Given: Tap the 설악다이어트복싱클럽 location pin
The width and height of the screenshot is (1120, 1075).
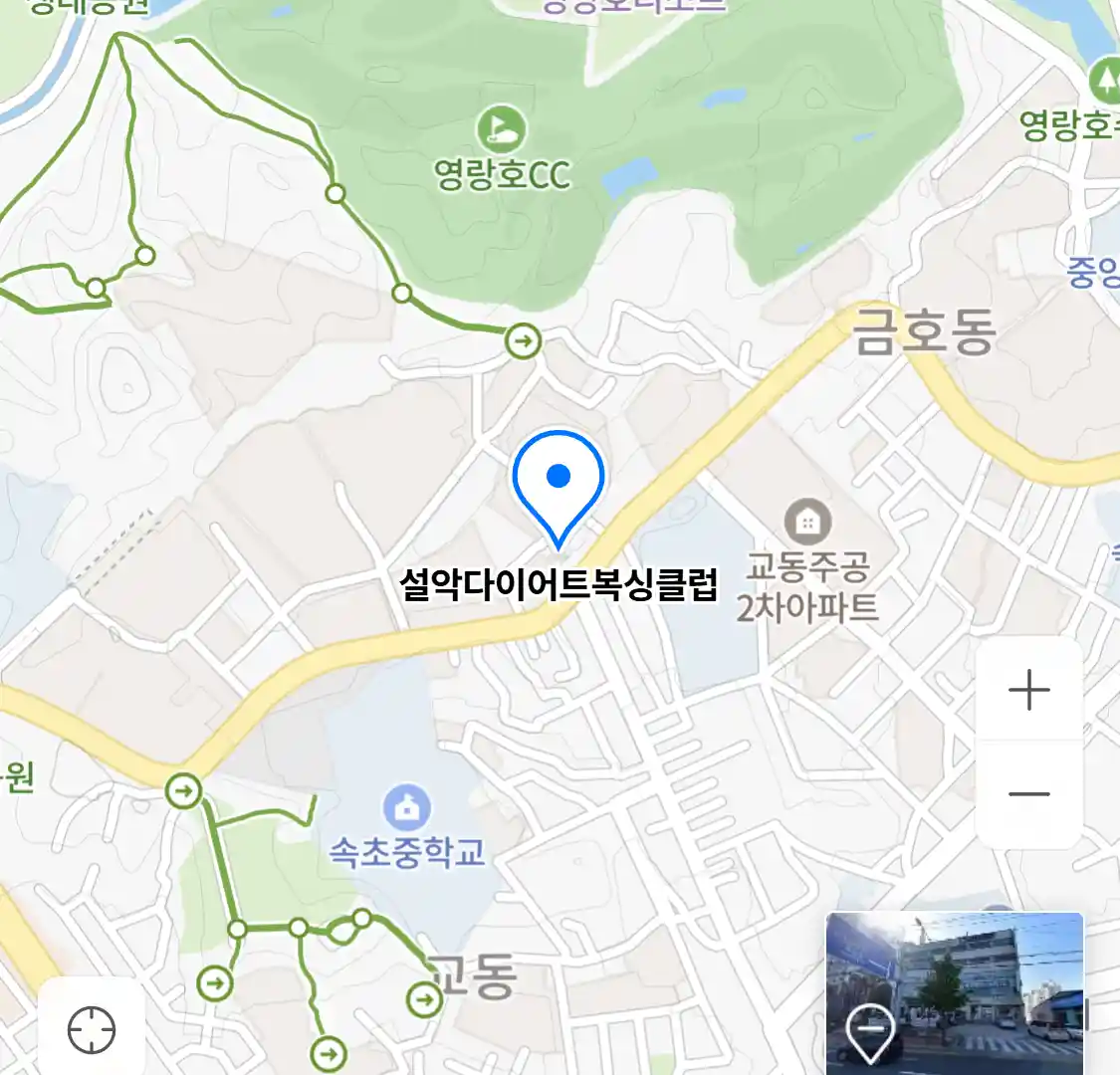Looking at the screenshot, I should (x=559, y=484).
